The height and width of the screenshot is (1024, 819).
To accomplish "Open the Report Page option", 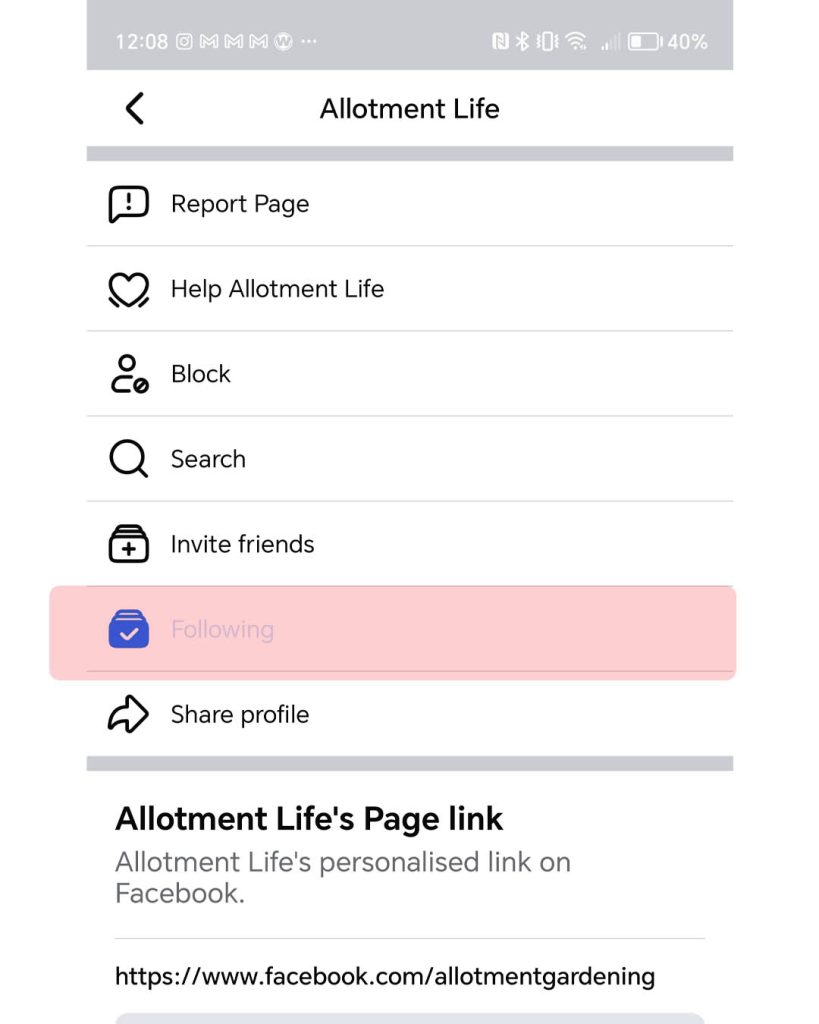I will tap(239, 204).
